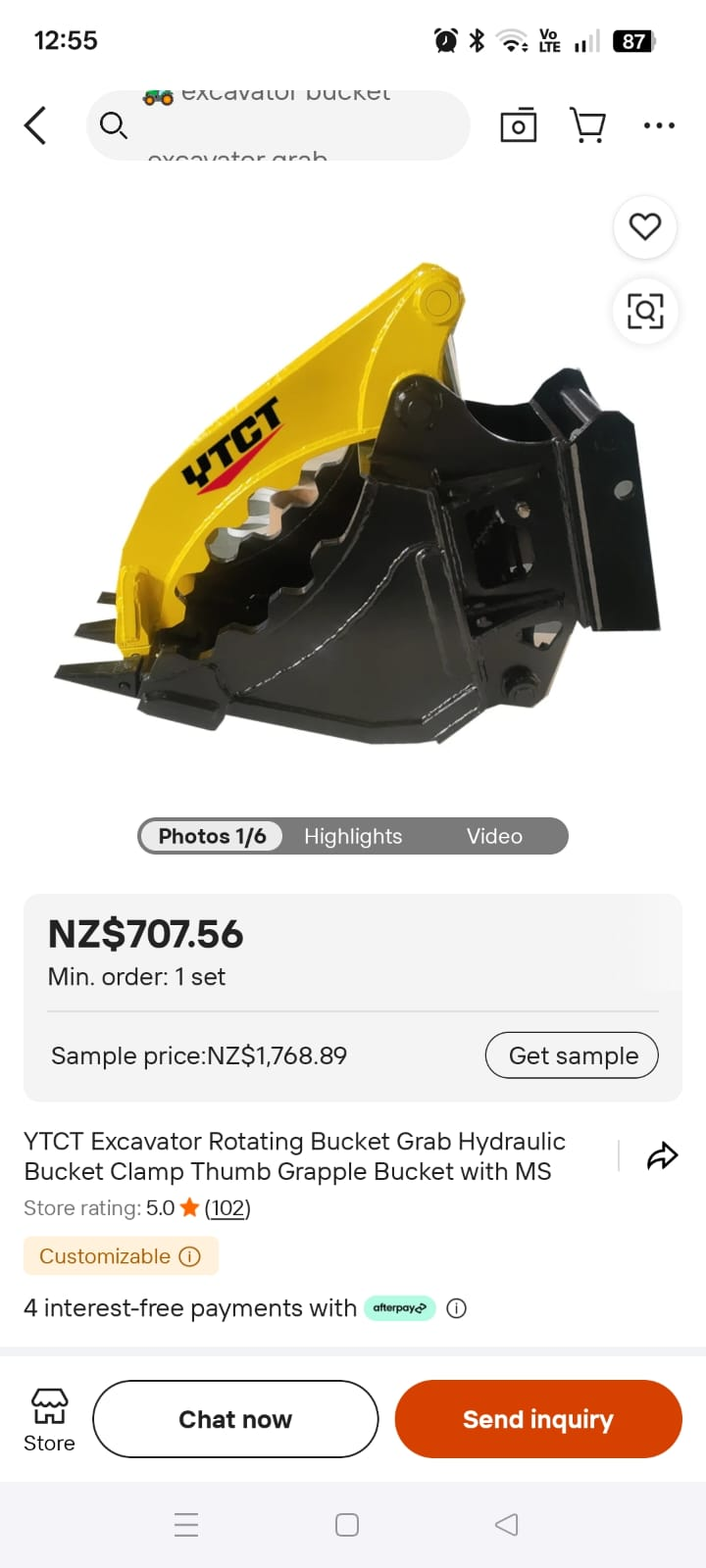Viewport: 706px width, 1568px height.
Task: Switch to the Video section
Action: [494, 836]
